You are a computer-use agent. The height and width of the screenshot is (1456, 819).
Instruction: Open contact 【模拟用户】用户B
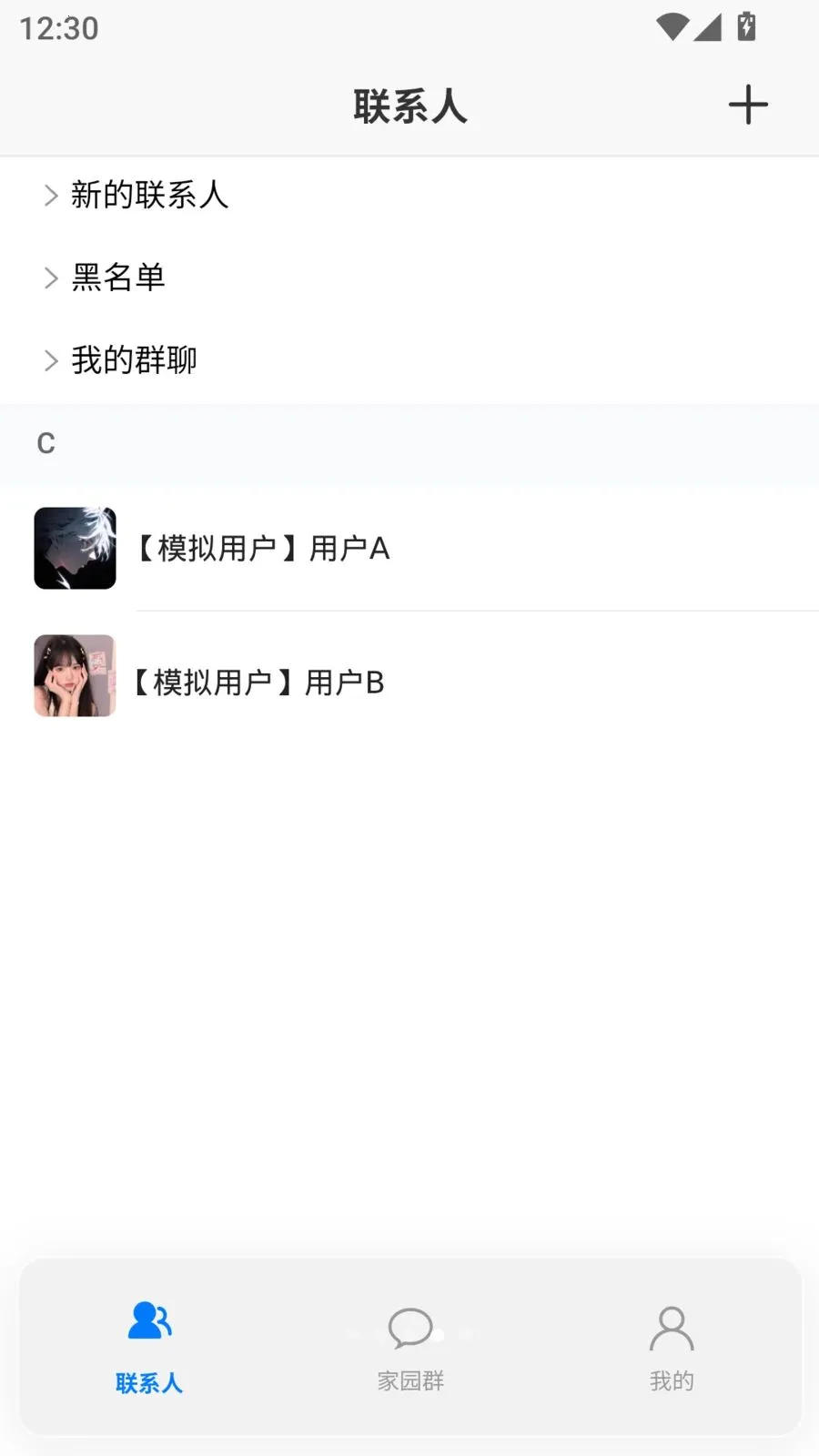click(409, 677)
